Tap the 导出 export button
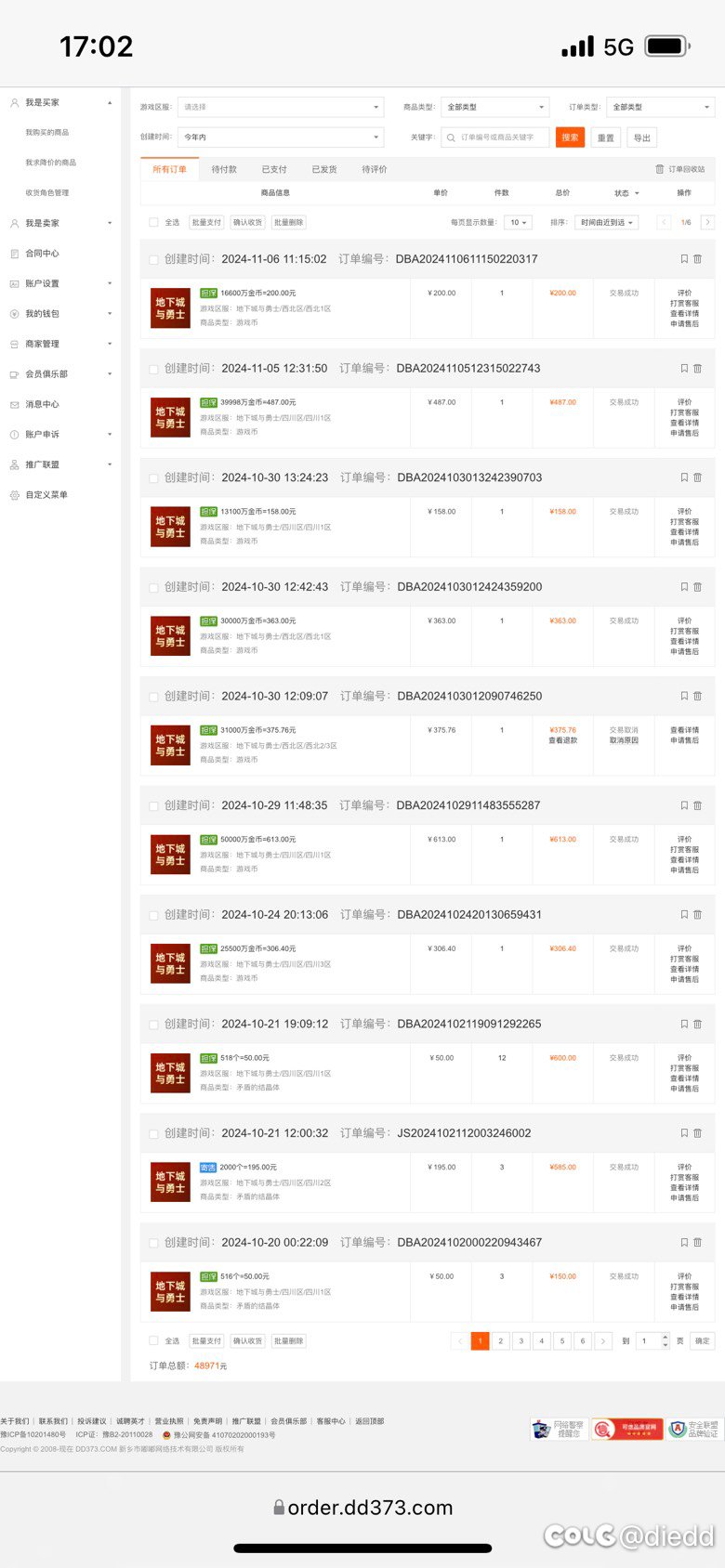This screenshot has width=725, height=1568. (x=642, y=137)
